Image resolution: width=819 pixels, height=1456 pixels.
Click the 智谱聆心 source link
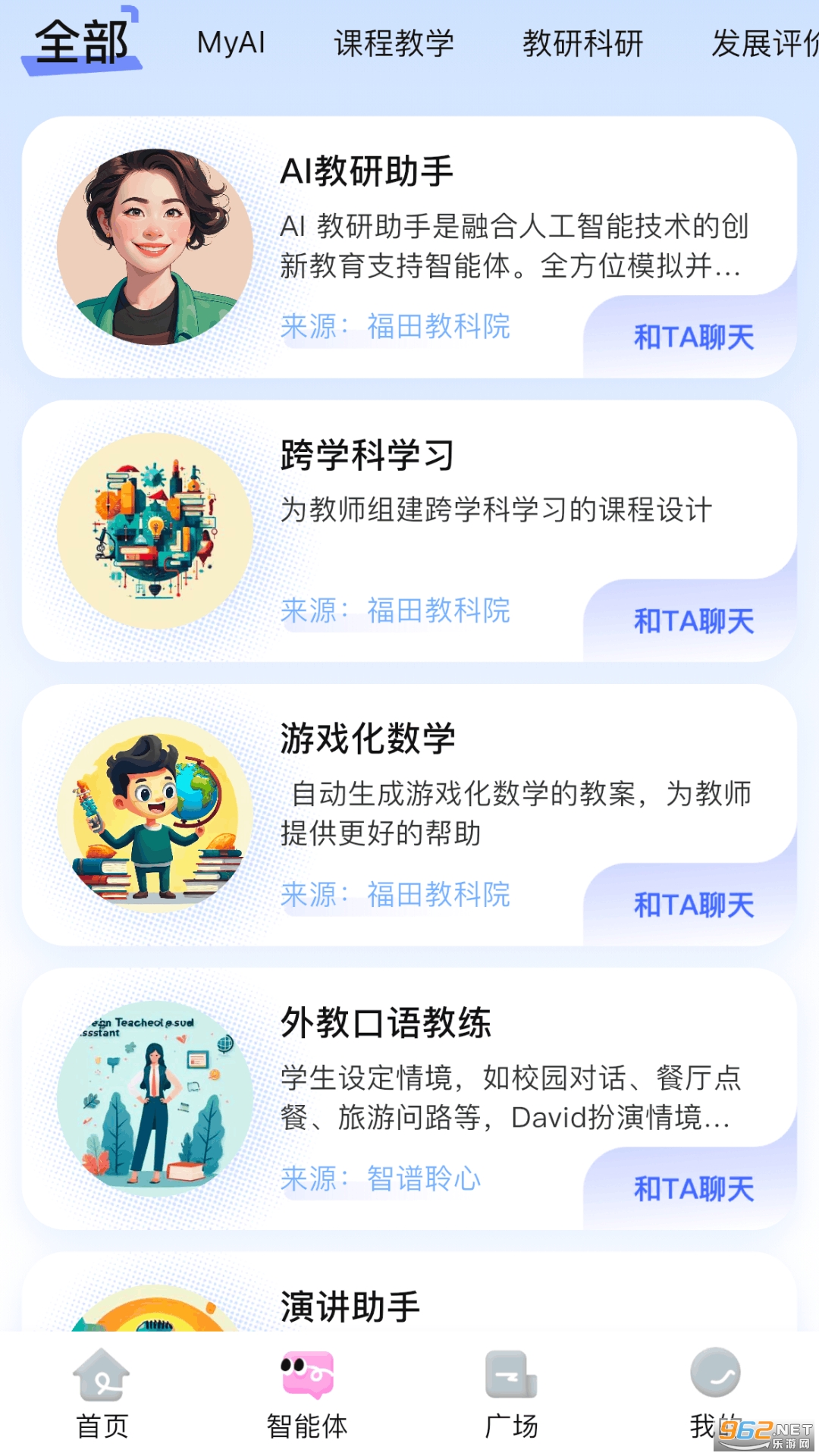(423, 1179)
